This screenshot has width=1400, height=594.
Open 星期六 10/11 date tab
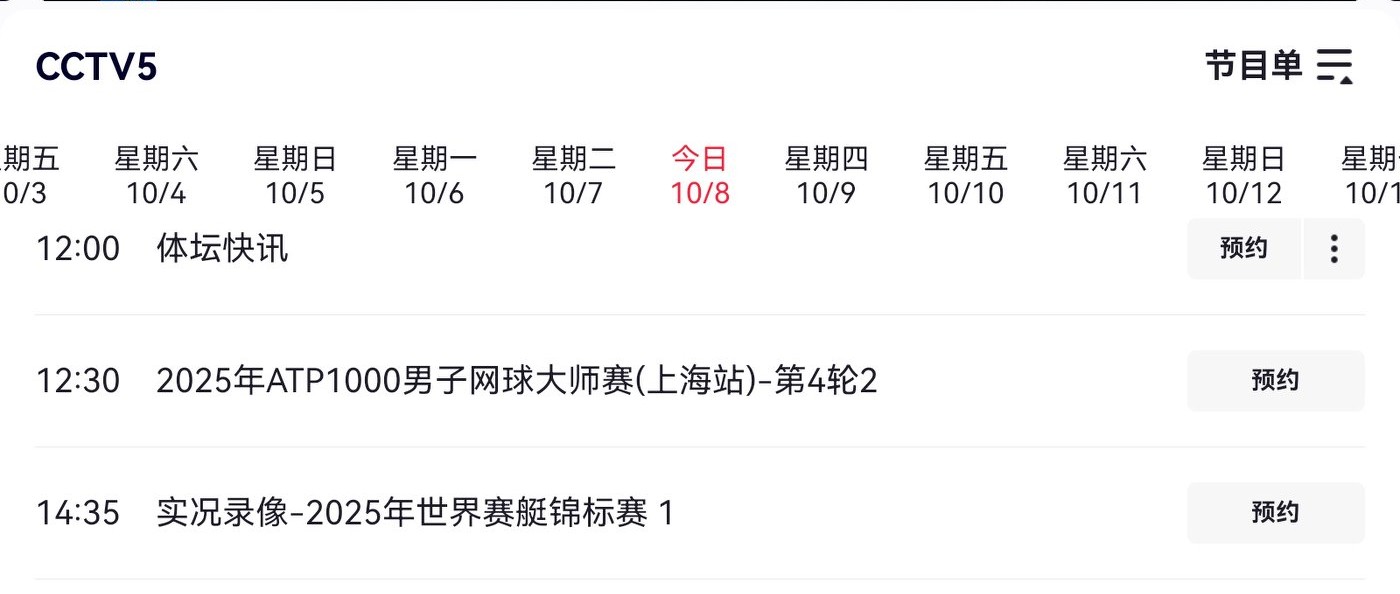1104,175
